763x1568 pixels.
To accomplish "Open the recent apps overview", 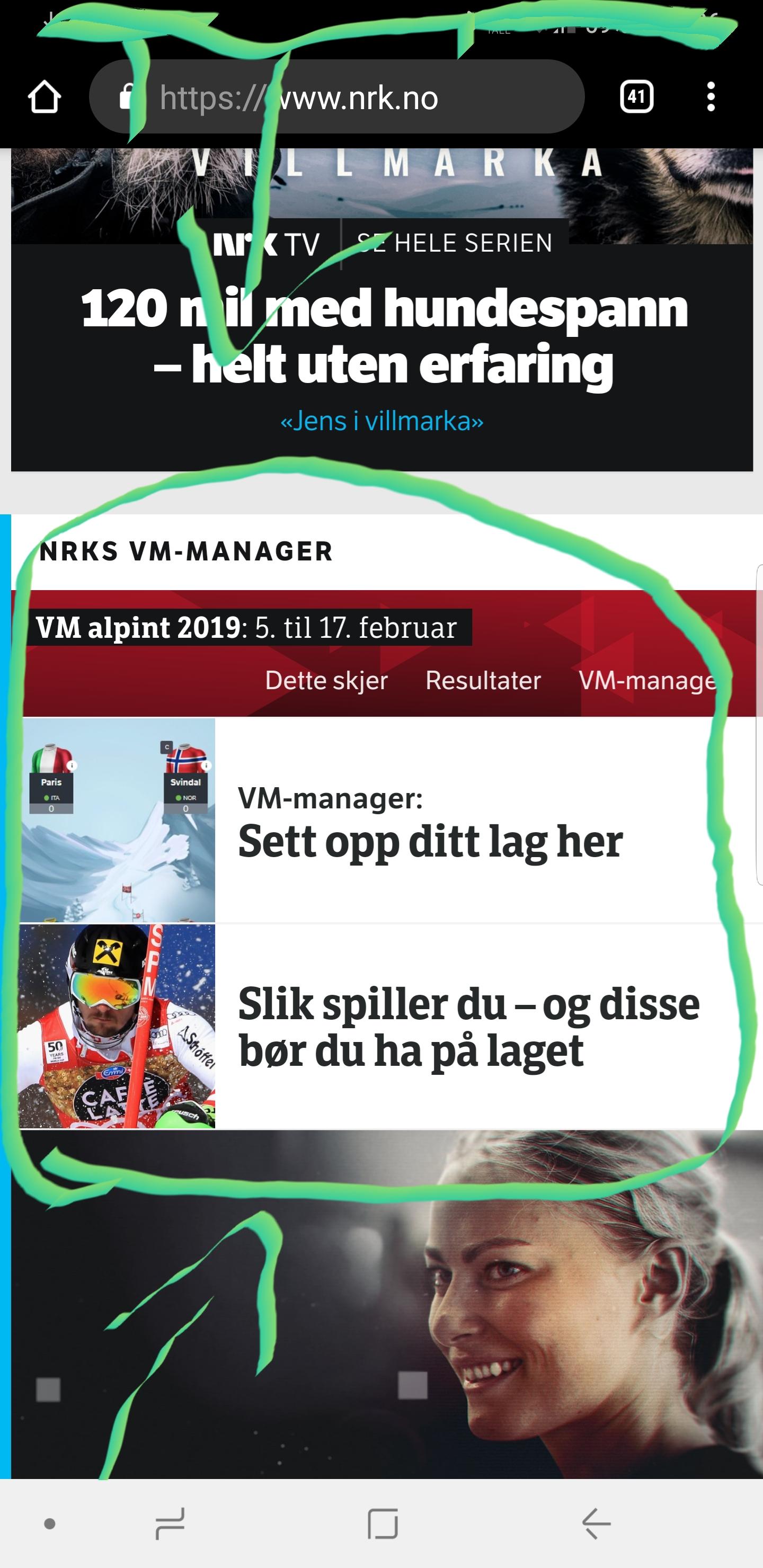I will 383,1524.
